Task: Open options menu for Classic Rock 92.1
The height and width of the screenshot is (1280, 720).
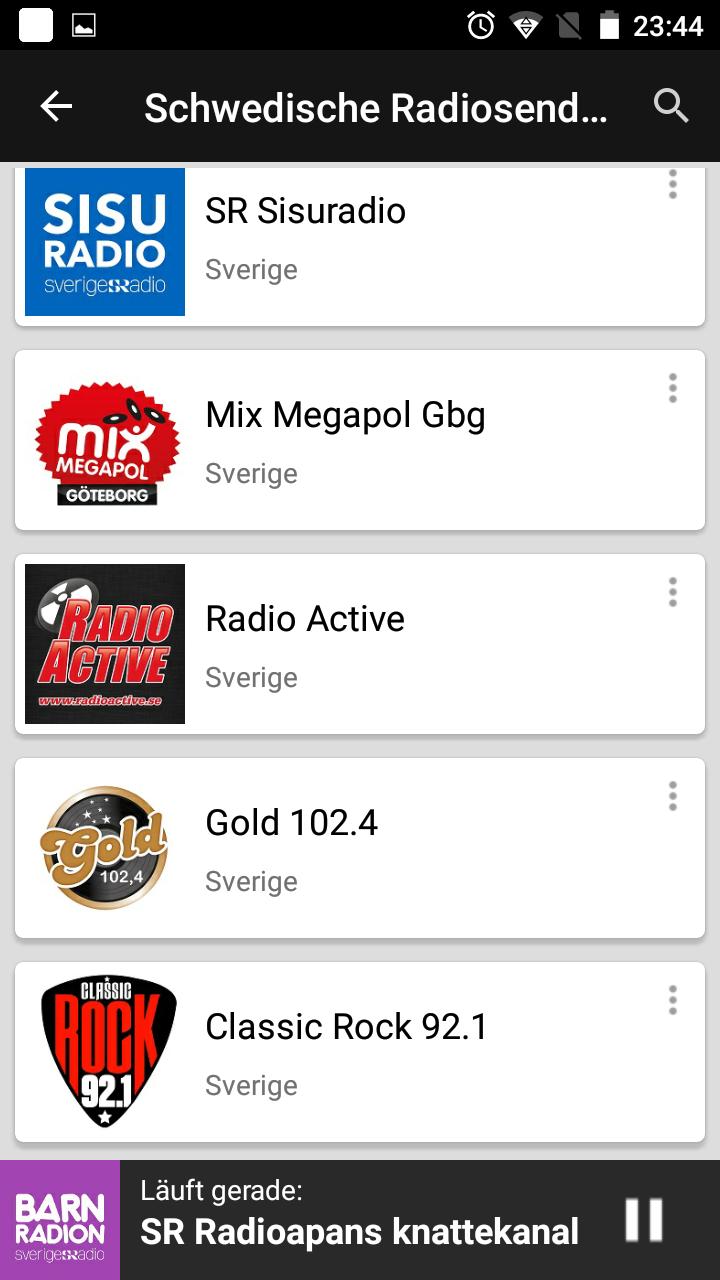Action: (x=672, y=1000)
